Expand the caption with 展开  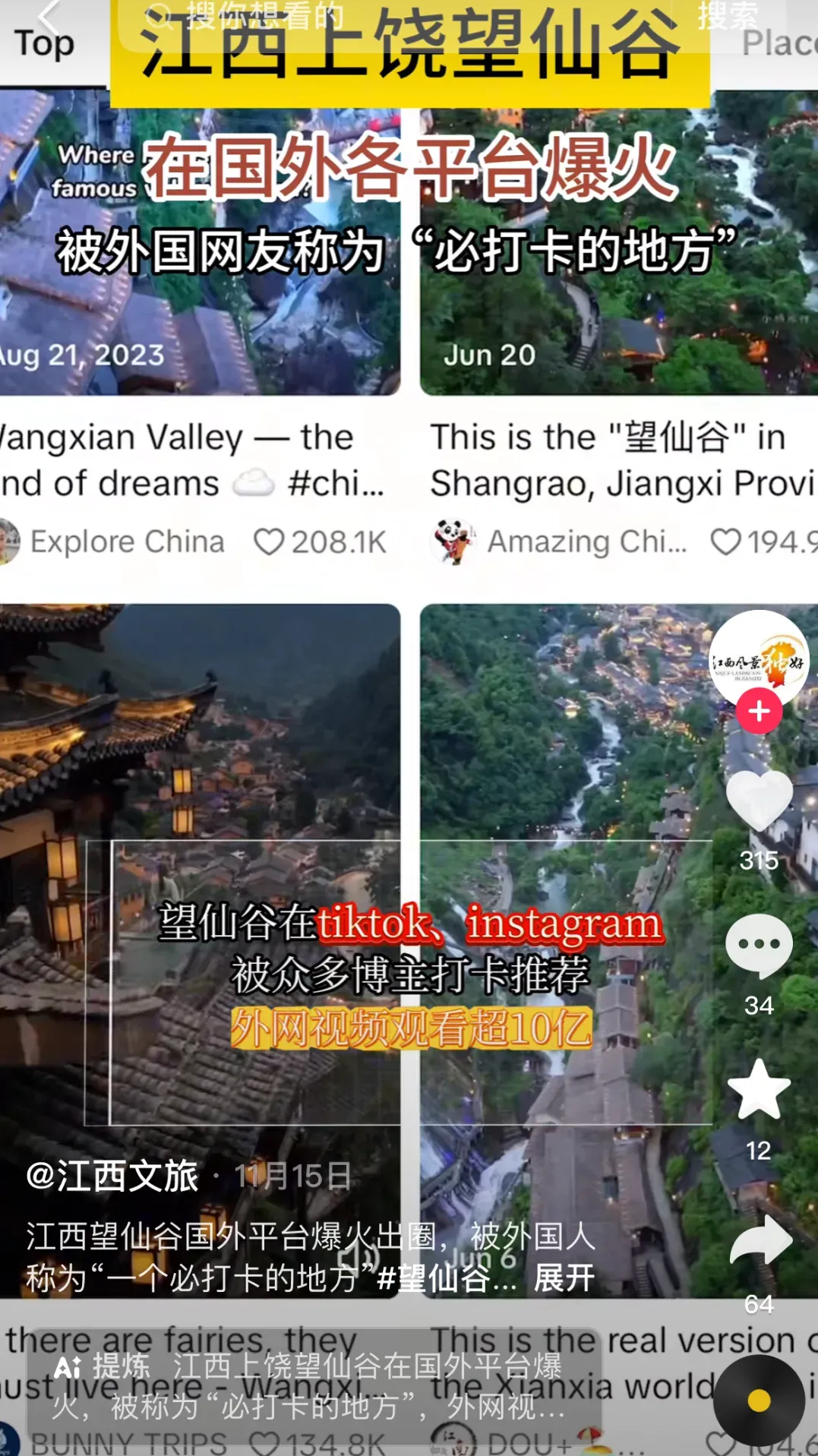564,1278
